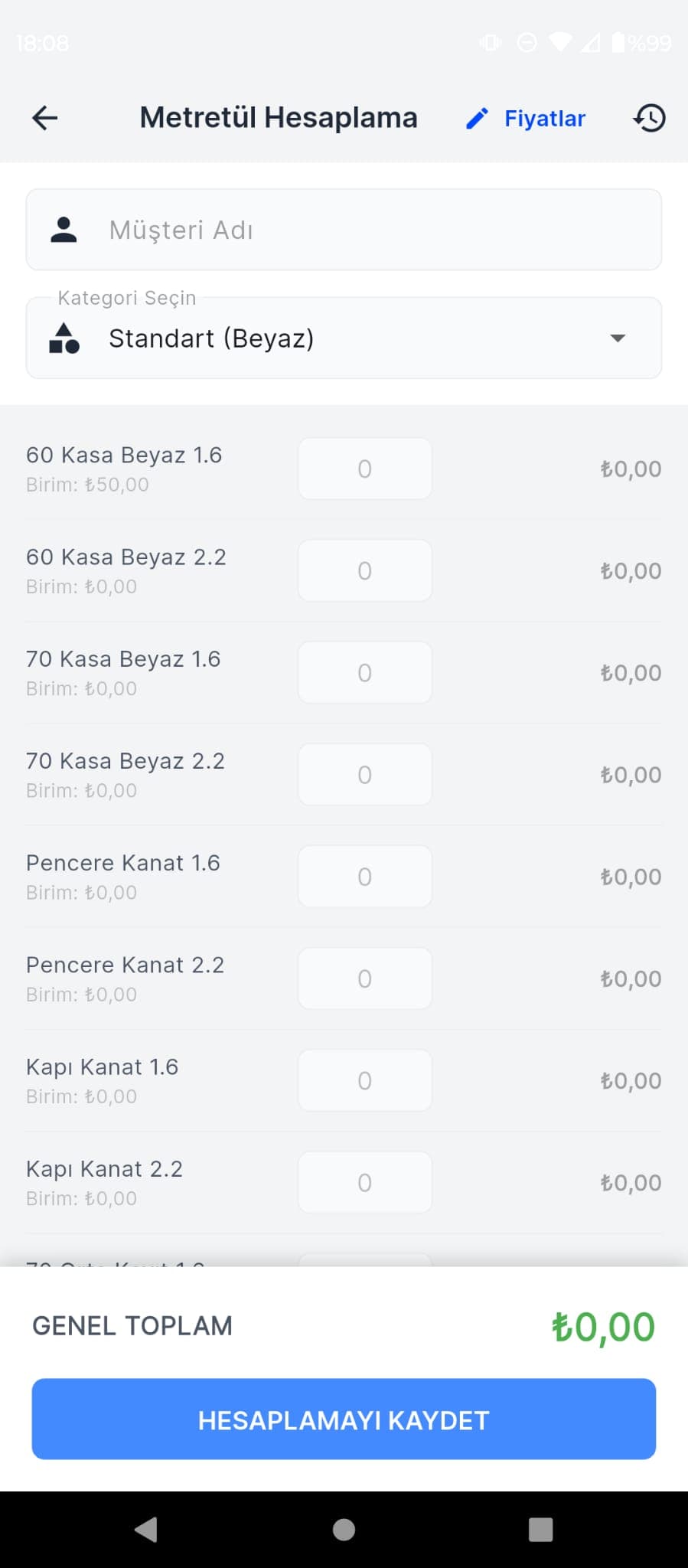Select the Pencere Kanat 1.6 quantity field

365,876
